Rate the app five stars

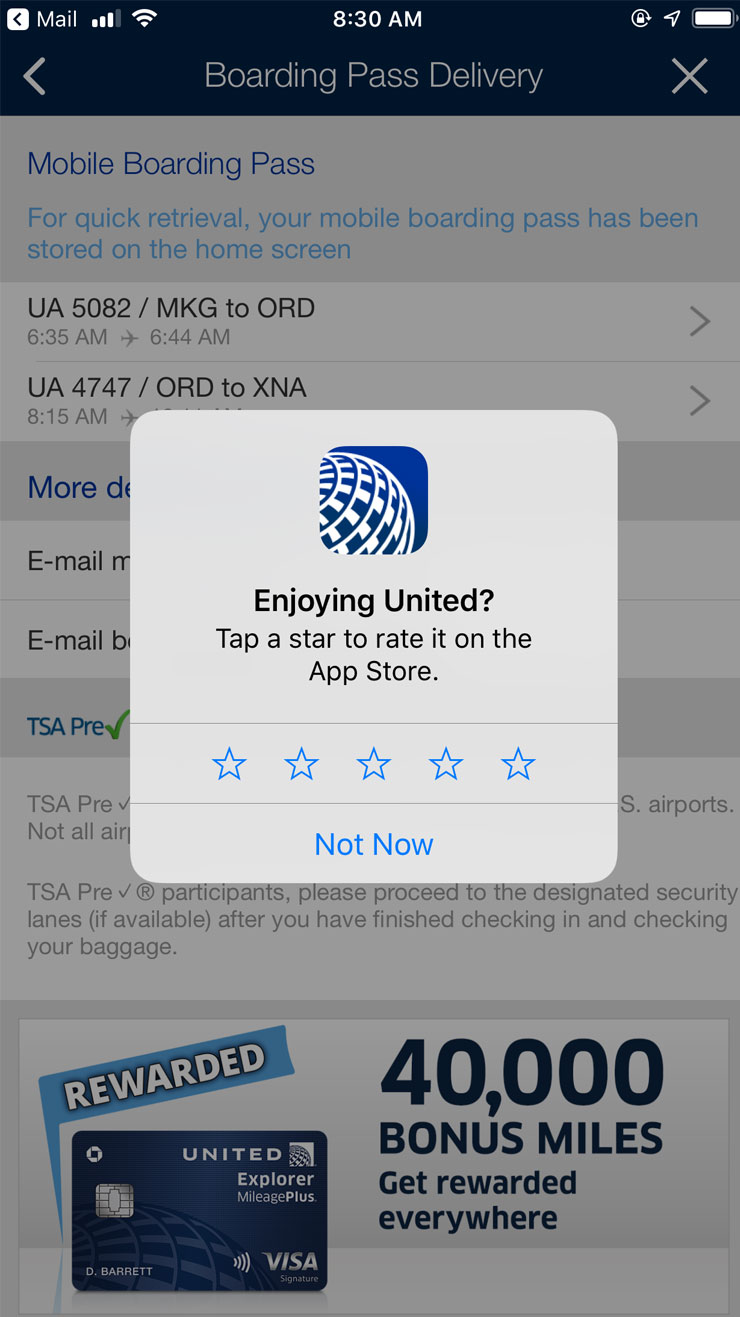518,765
